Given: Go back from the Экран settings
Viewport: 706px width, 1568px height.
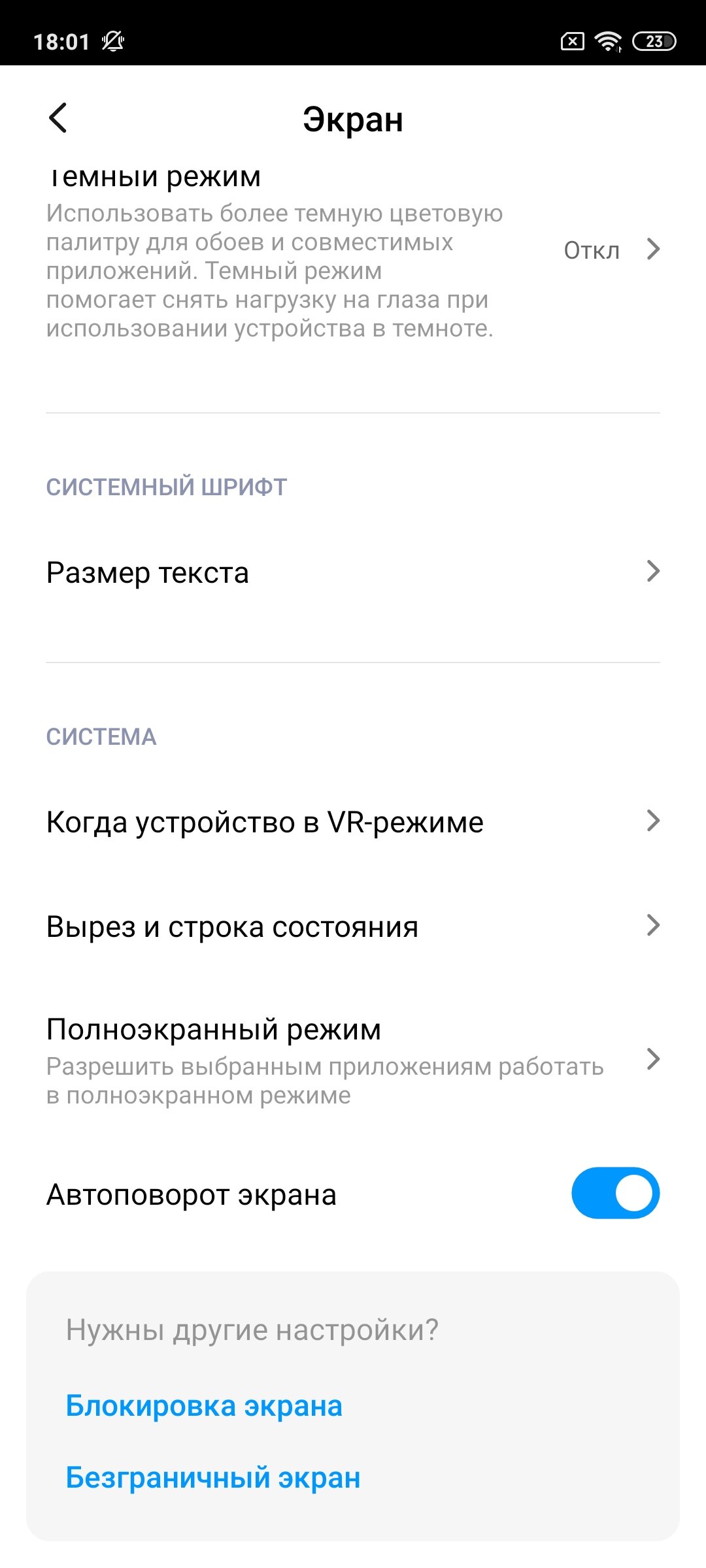Looking at the screenshot, I should (x=58, y=119).
